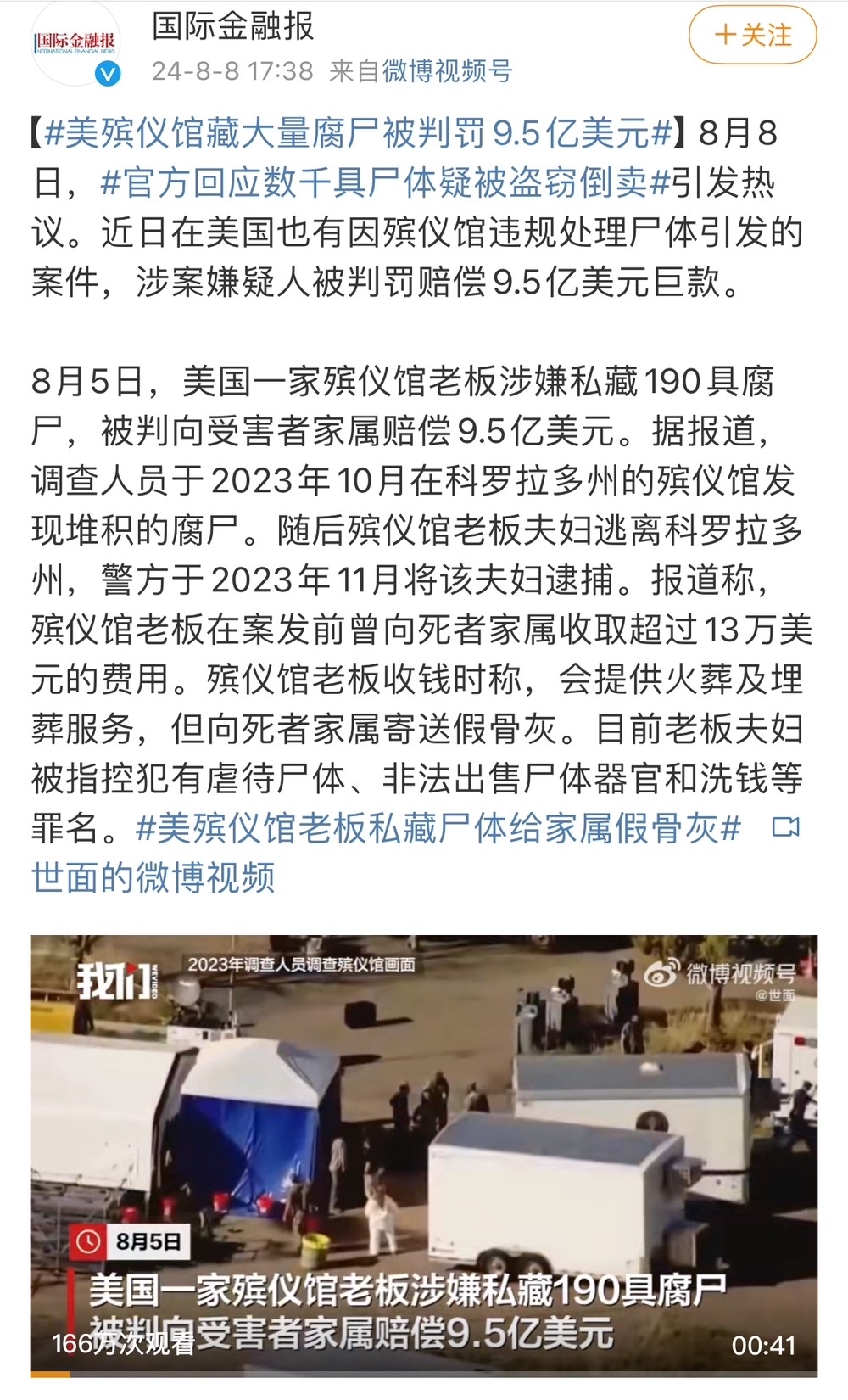This screenshot has width=848, height=1400.
Task: Open the 国际金融报 account name
Action: 233,26
